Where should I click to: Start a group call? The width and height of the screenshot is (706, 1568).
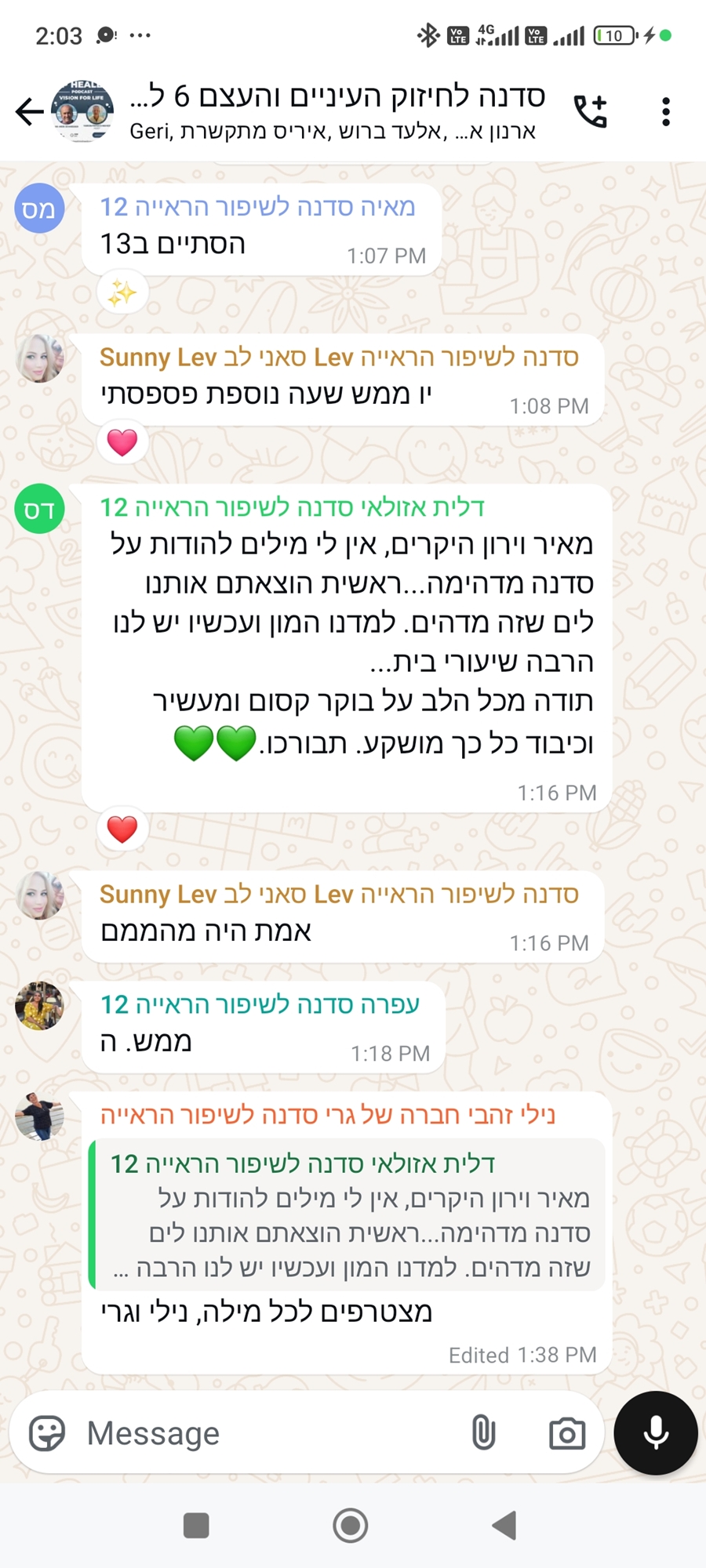591,111
